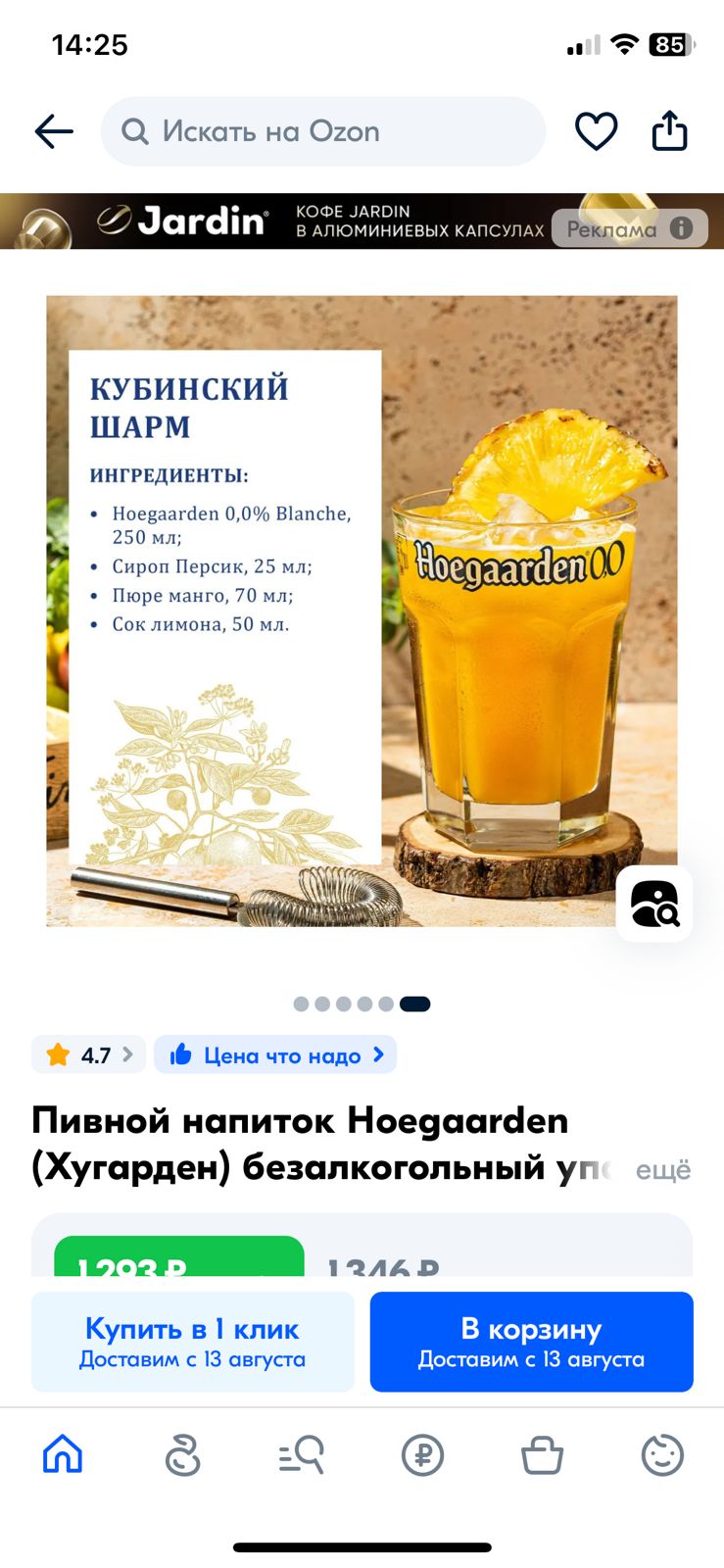This screenshot has width=724, height=1568.
Task: Open the cart tab
Action: pyautogui.click(x=542, y=1454)
